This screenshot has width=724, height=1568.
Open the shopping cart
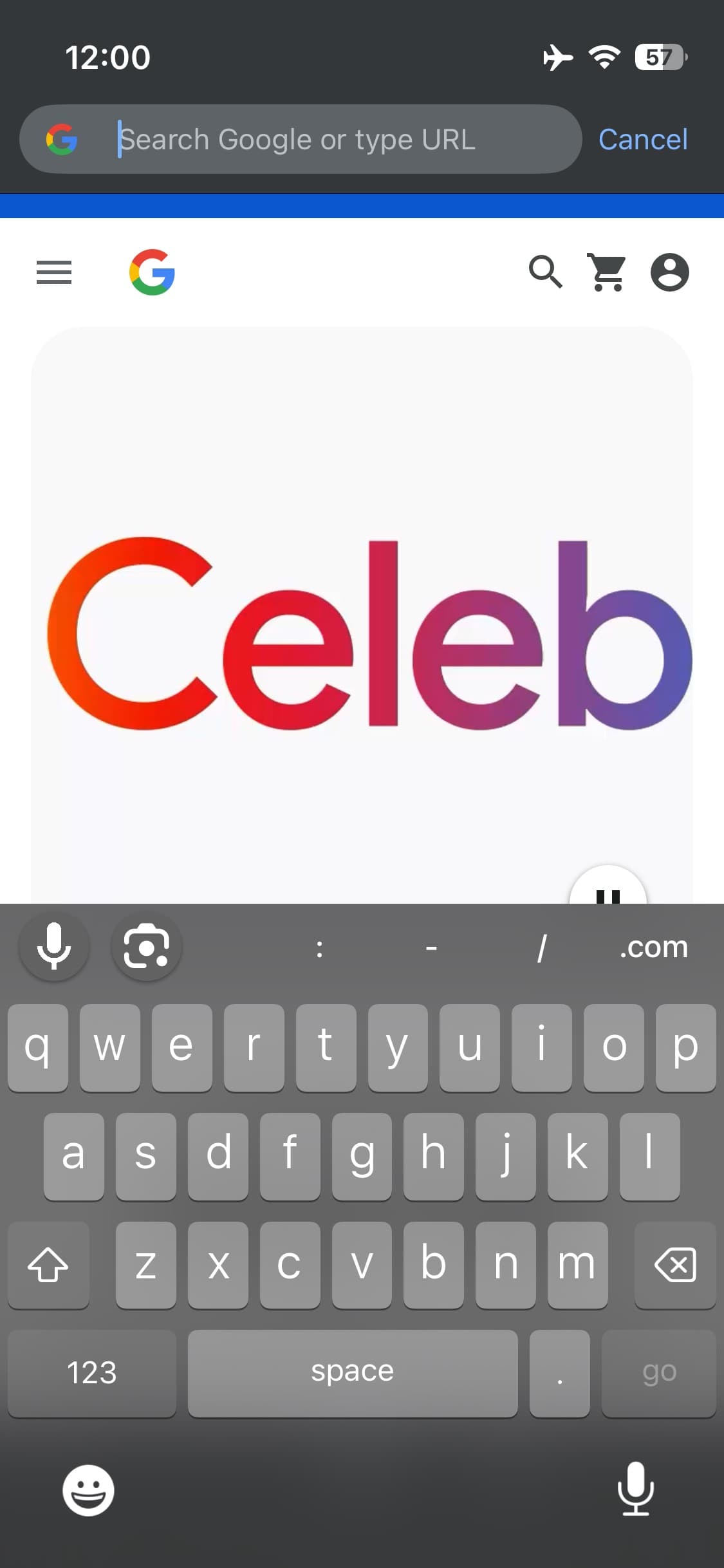click(607, 272)
